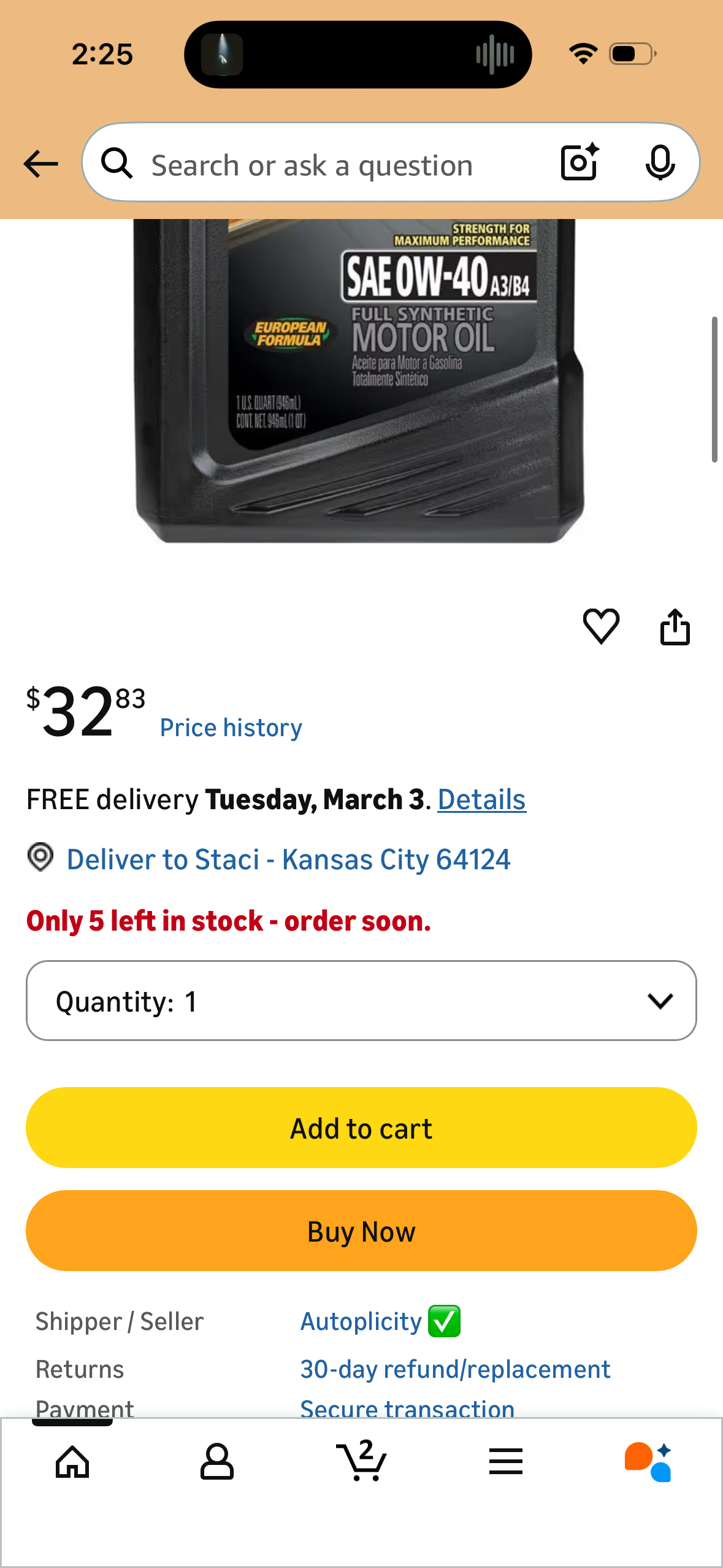Change delivery address for Staci
The image size is (723, 1568).
pos(288,859)
